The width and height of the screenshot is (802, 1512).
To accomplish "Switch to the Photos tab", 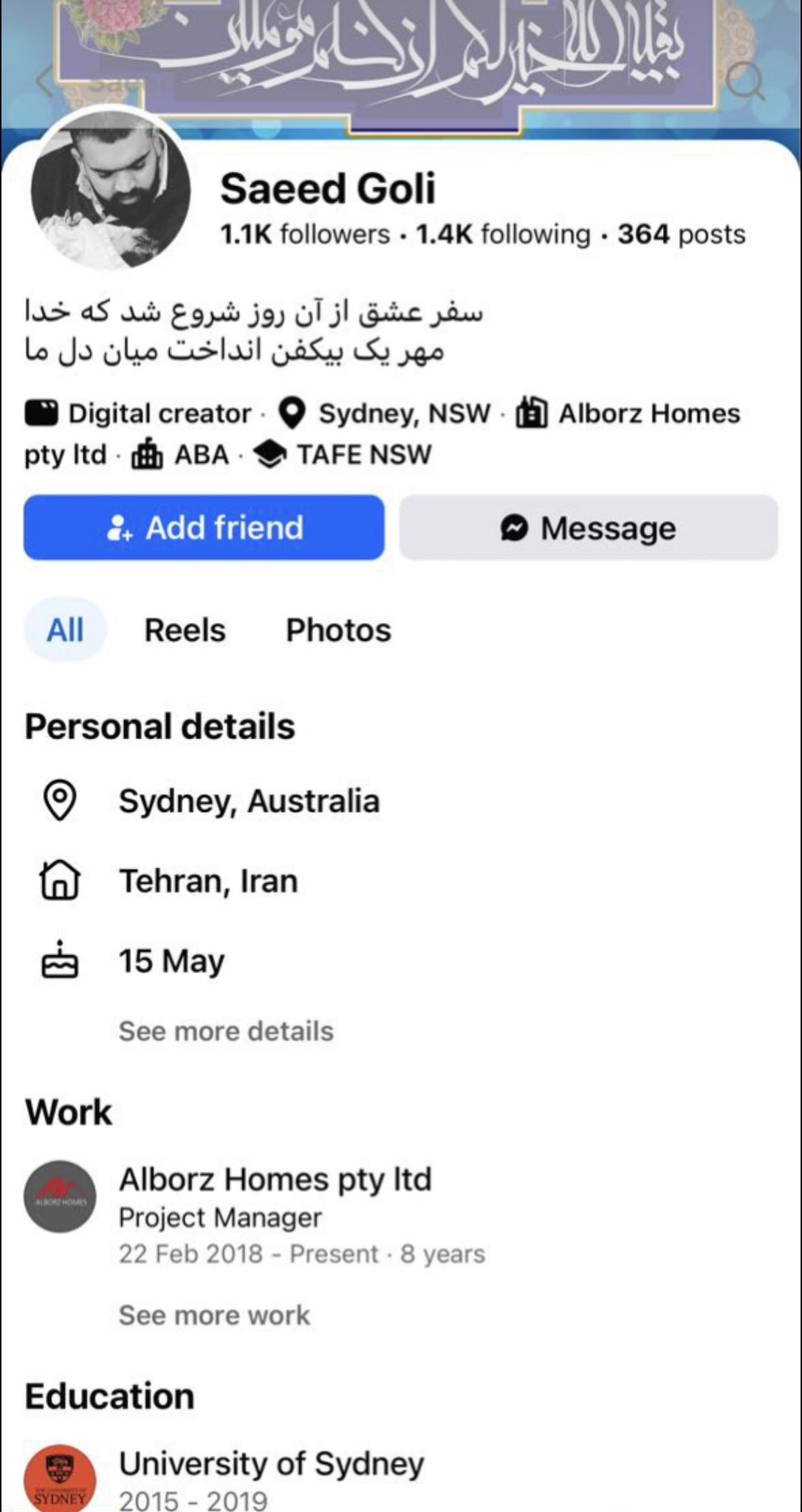I will pos(338,630).
